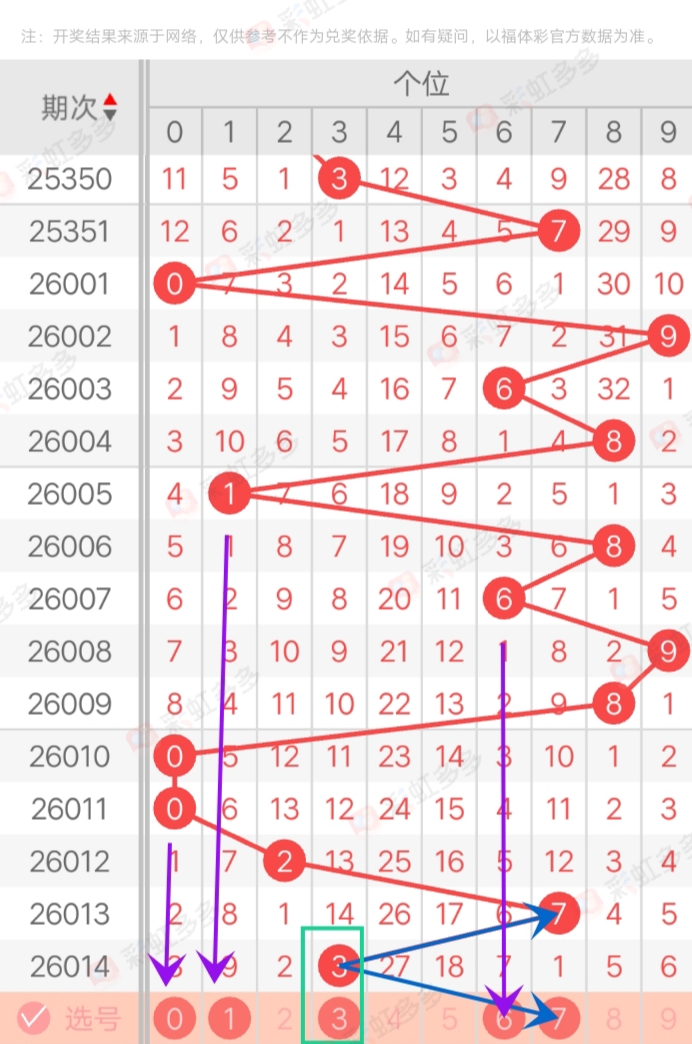Deselect number 3 in the 选号 row
Screen dimensions: 692x1044
[x=340, y=1018]
